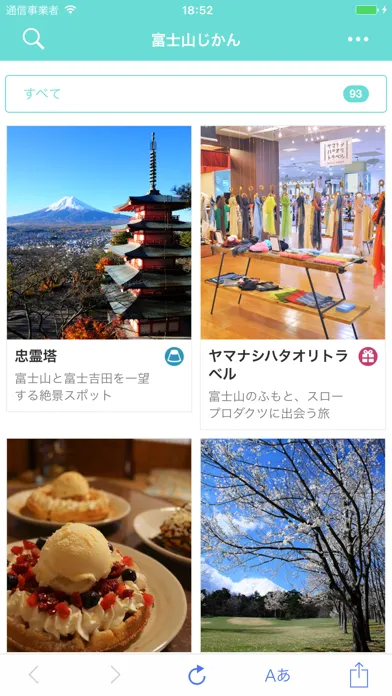
Task: Open the cherry blossom trees photo card
Action: coord(293,545)
